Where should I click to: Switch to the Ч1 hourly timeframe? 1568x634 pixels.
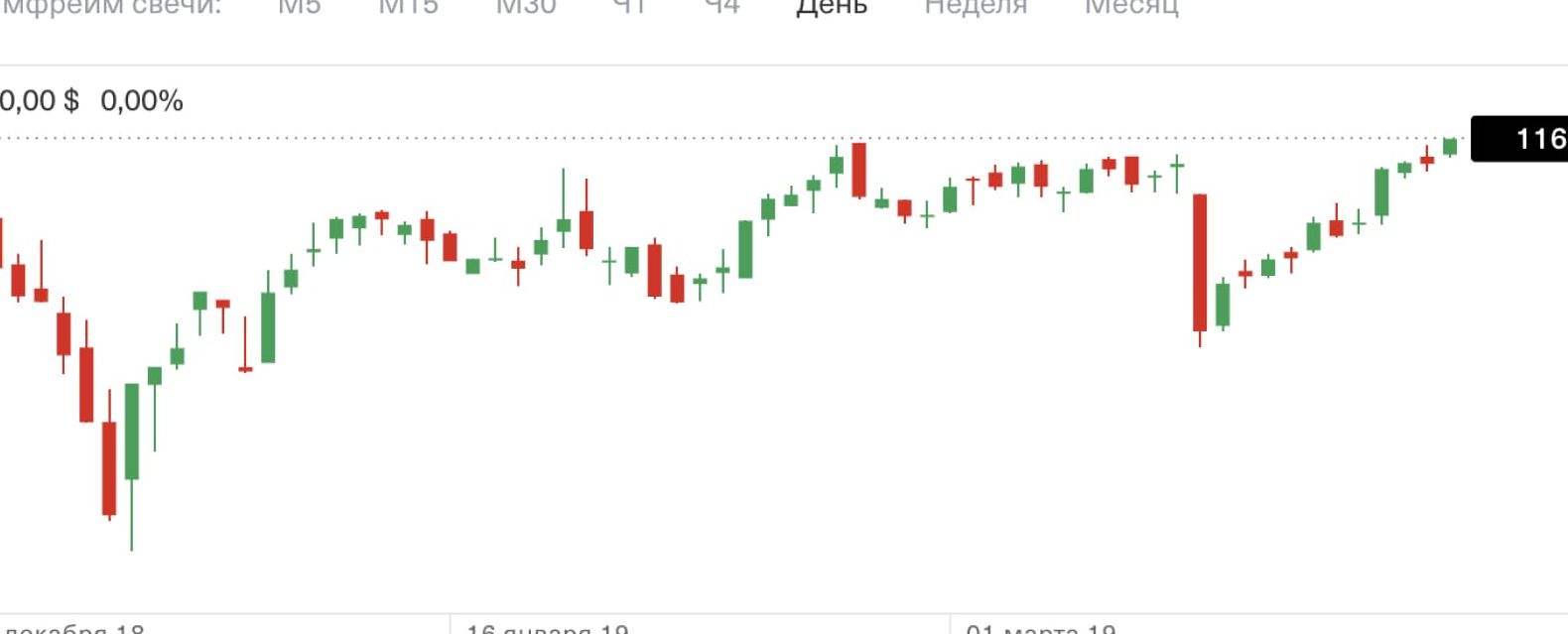pyautogui.click(x=630, y=8)
